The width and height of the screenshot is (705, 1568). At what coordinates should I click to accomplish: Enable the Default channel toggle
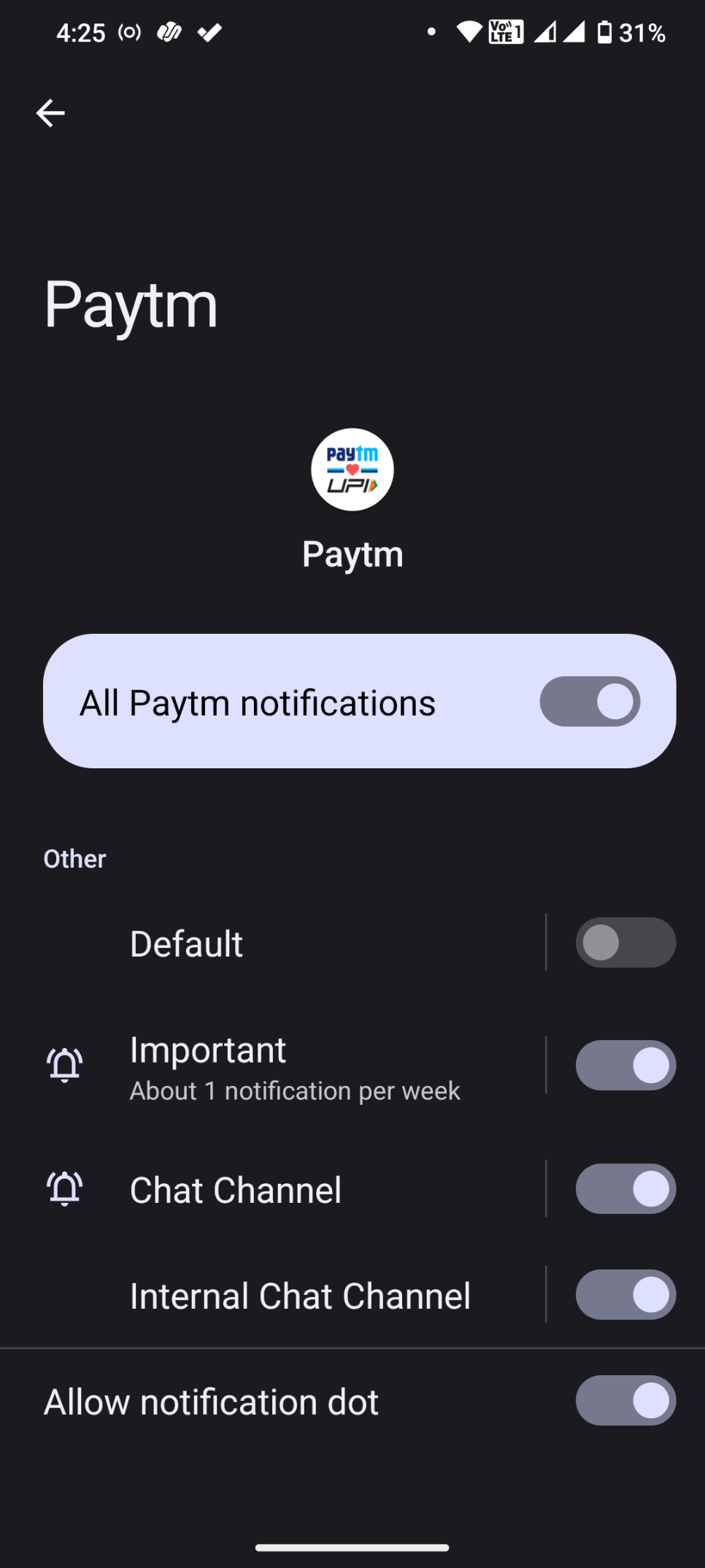pos(625,942)
